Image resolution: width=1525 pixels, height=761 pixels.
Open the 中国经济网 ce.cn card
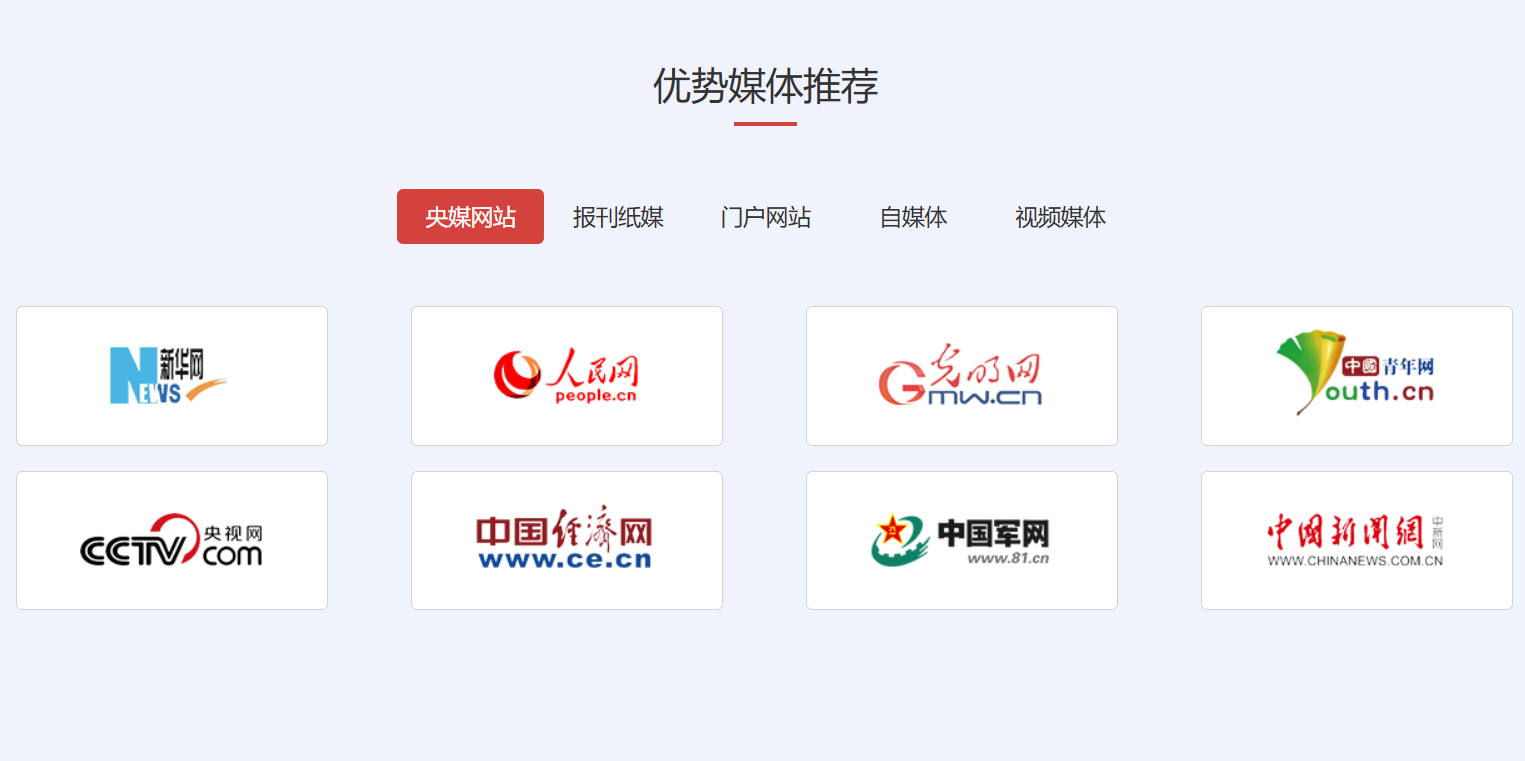tap(567, 540)
